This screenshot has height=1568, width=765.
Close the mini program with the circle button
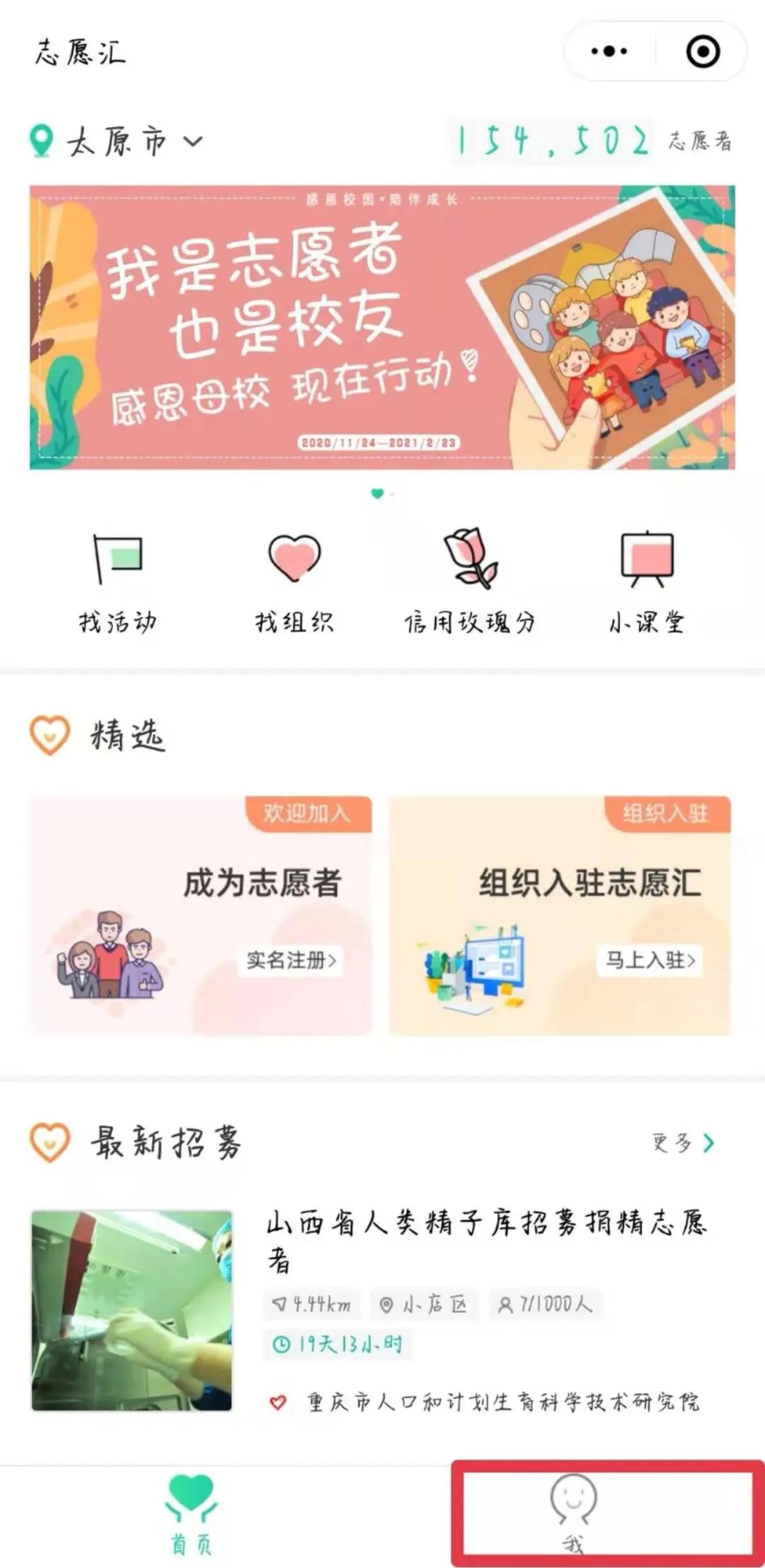coord(703,51)
